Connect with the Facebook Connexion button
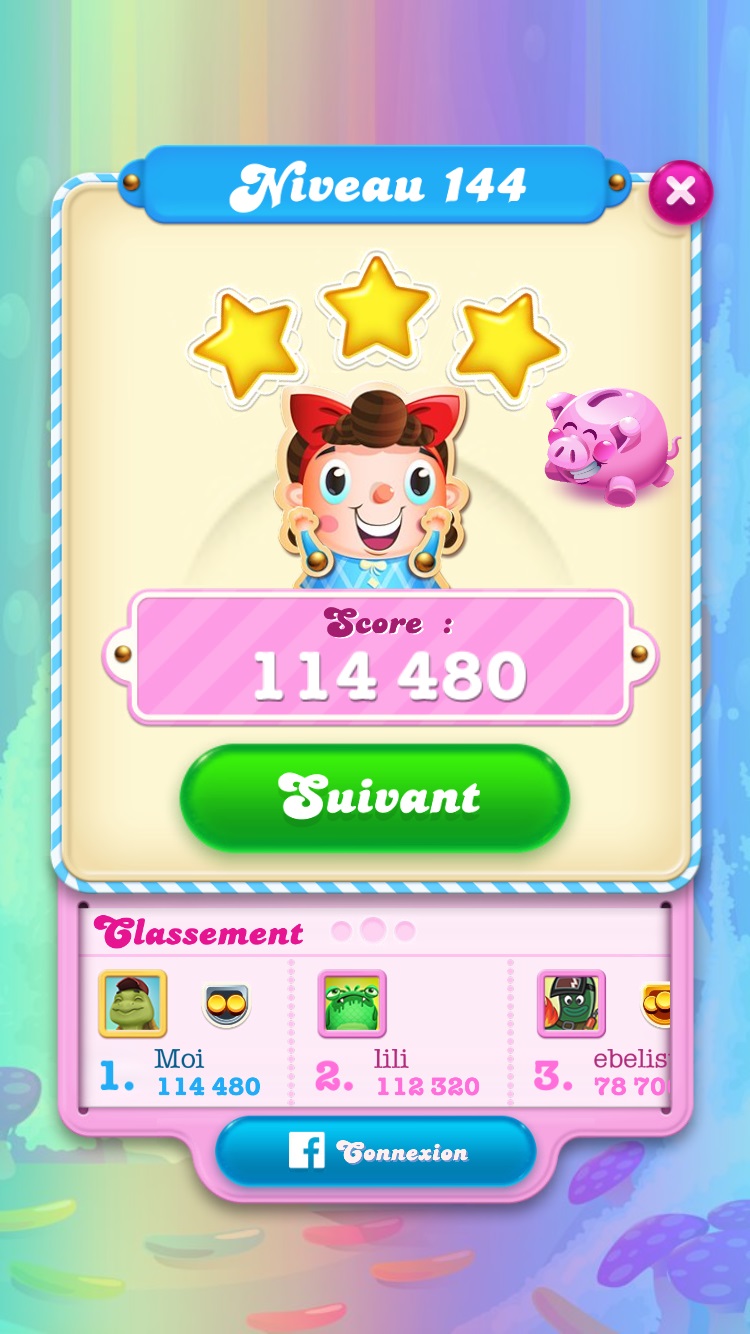 point(375,1152)
